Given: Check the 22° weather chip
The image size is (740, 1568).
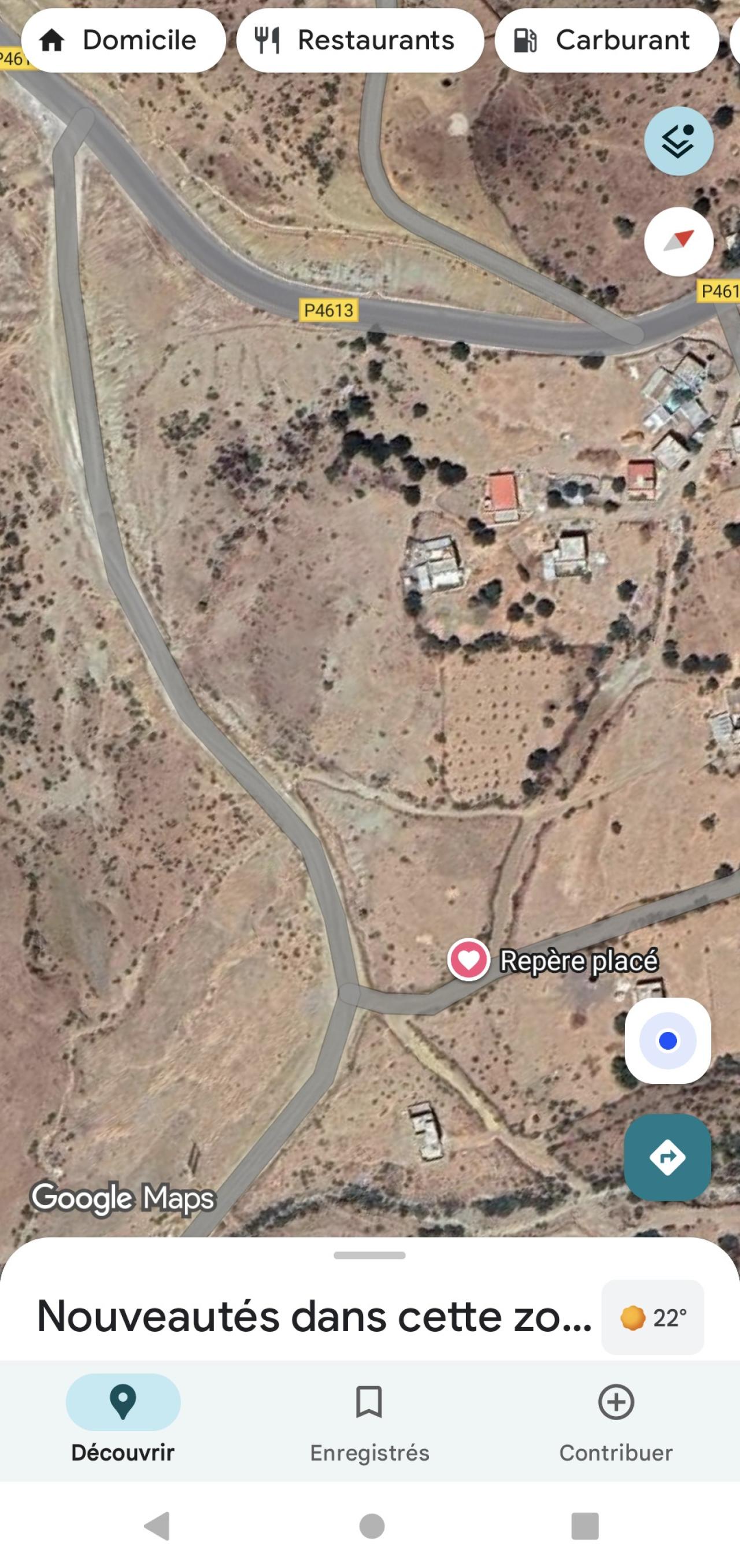Looking at the screenshot, I should tap(652, 1318).
